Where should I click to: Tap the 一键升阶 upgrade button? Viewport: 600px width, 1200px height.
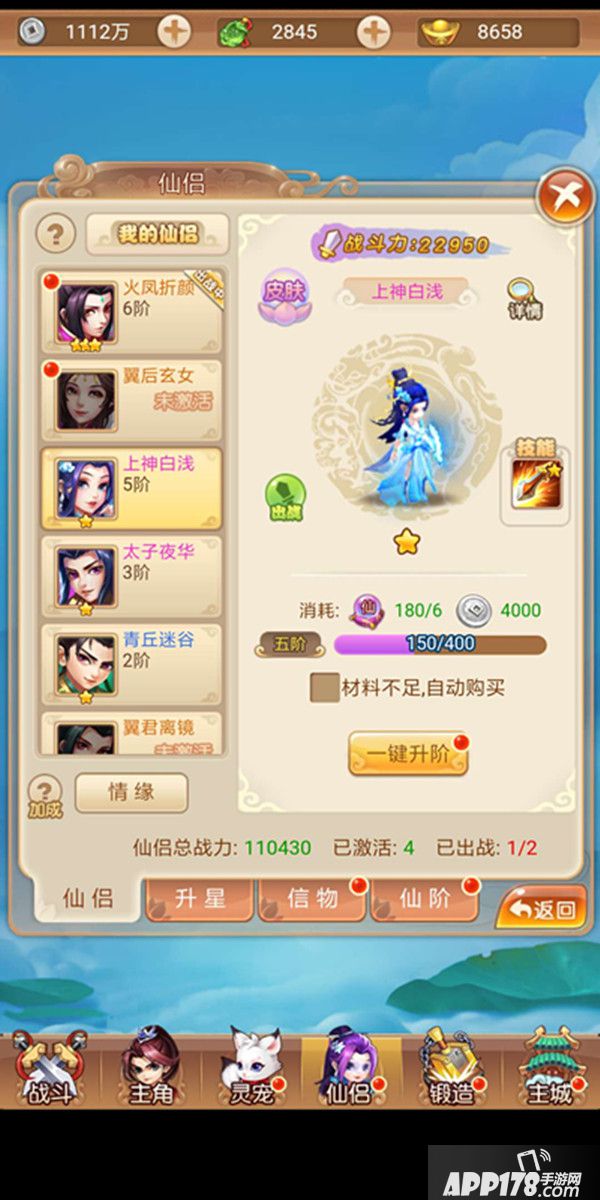coord(408,754)
